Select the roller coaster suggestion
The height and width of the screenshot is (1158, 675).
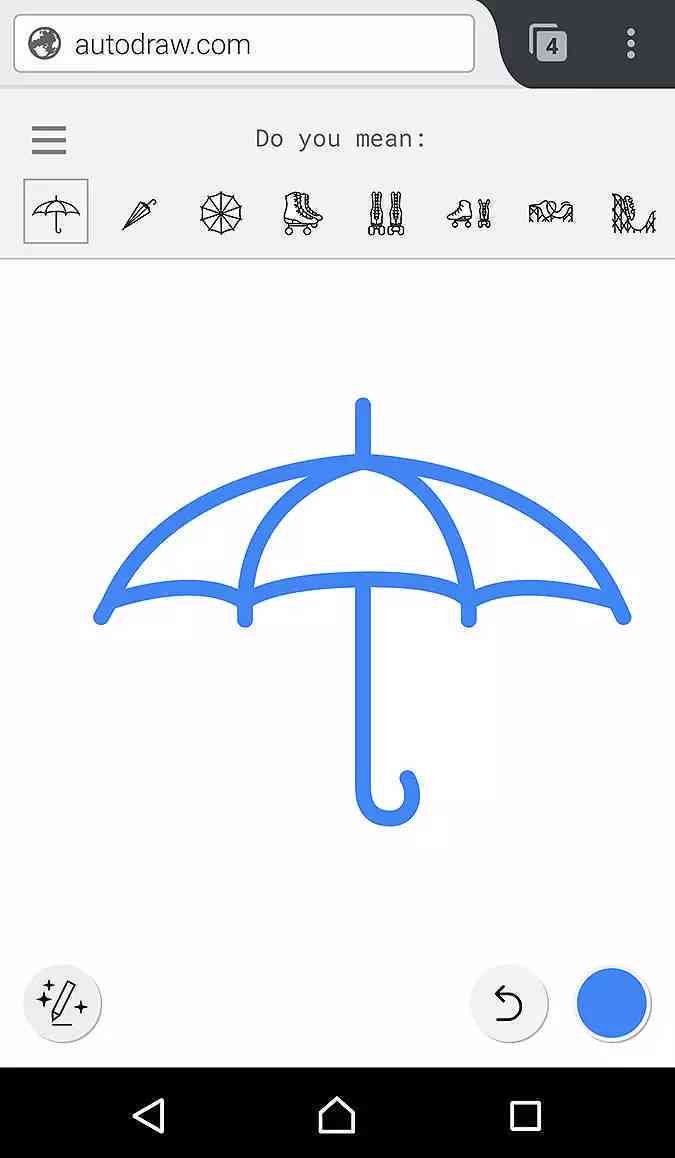pos(551,213)
